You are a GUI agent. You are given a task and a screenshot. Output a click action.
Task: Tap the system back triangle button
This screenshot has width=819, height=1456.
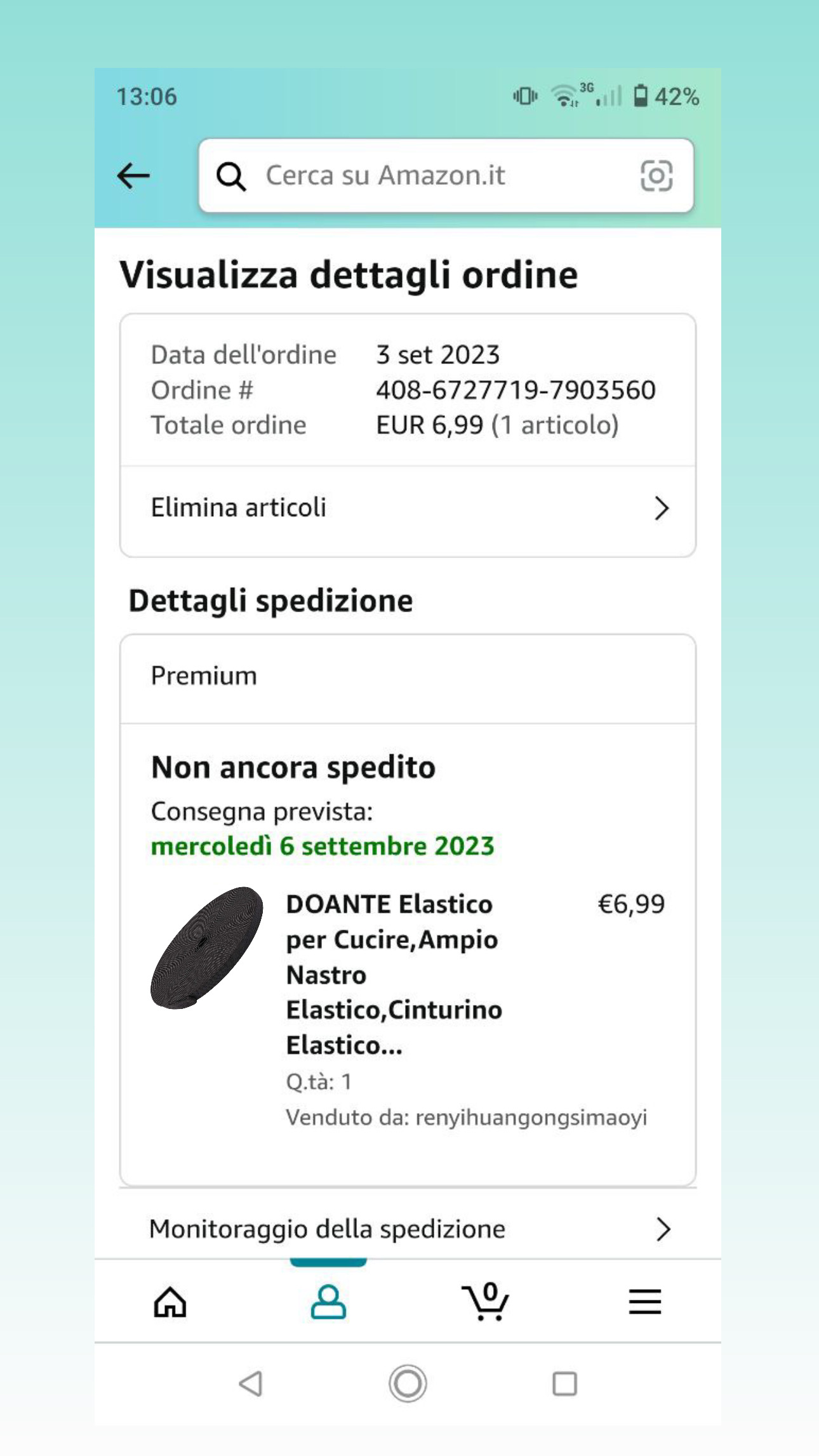(x=251, y=1384)
